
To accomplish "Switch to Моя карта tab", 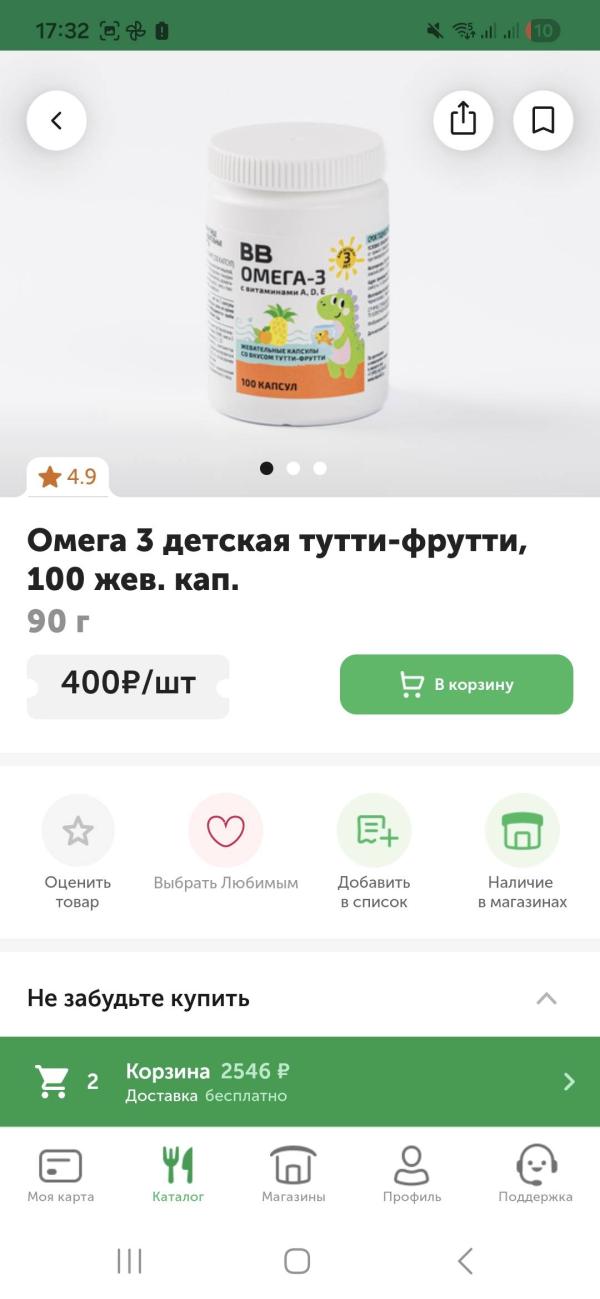I will [x=60, y=1175].
